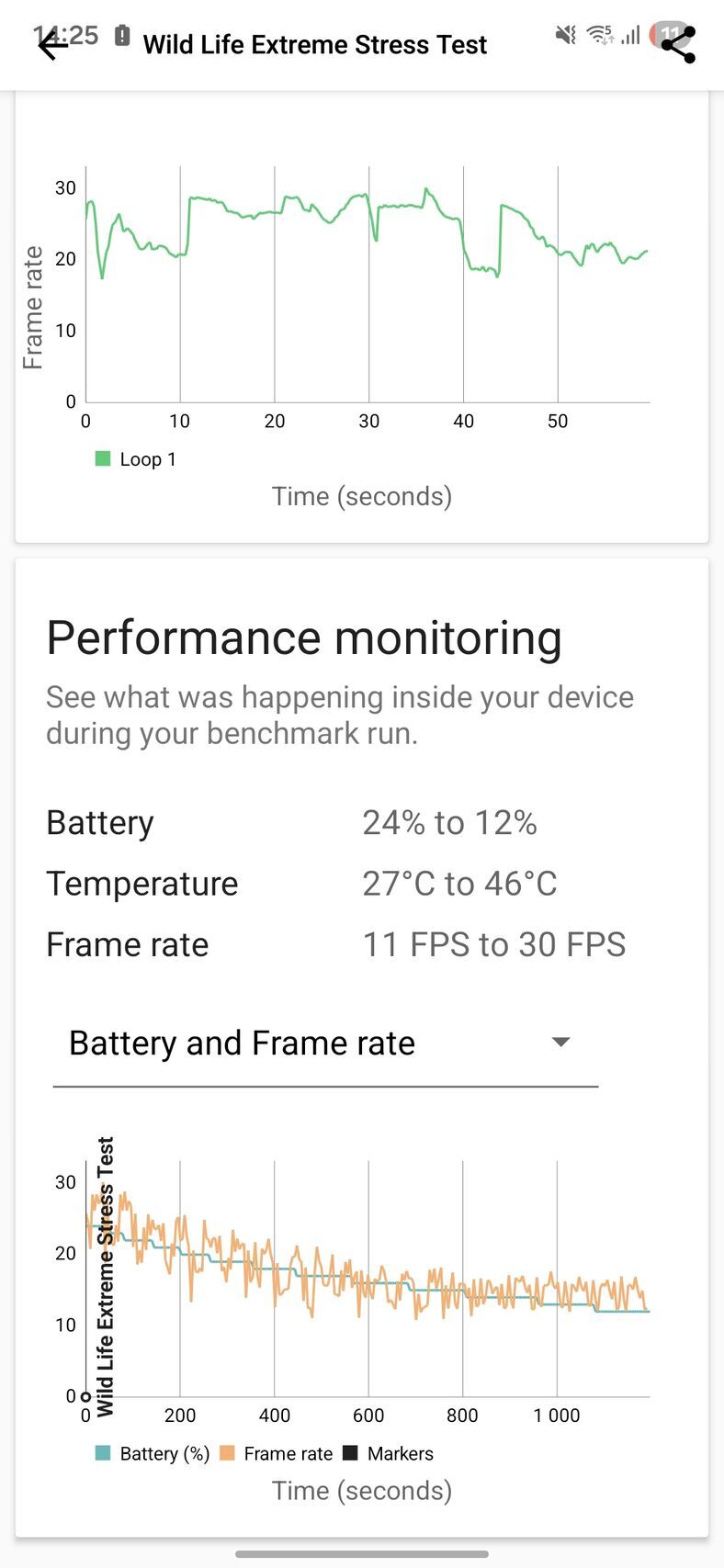Click the Wi-Fi 5 status icon
Image resolution: width=724 pixels, height=1568 pixels.
pyautogui.click(x=599, y=34)
